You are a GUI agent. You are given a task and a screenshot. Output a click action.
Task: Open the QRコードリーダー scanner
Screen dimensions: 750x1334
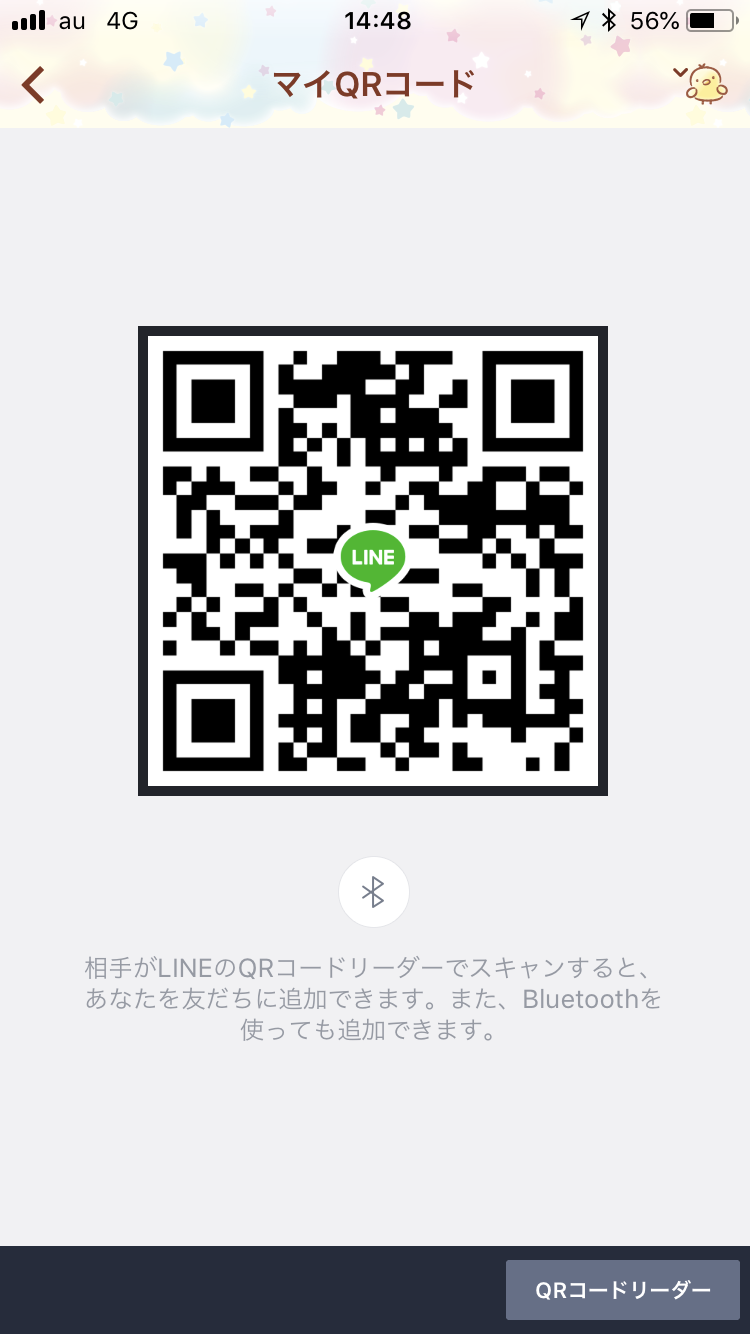622,1290
